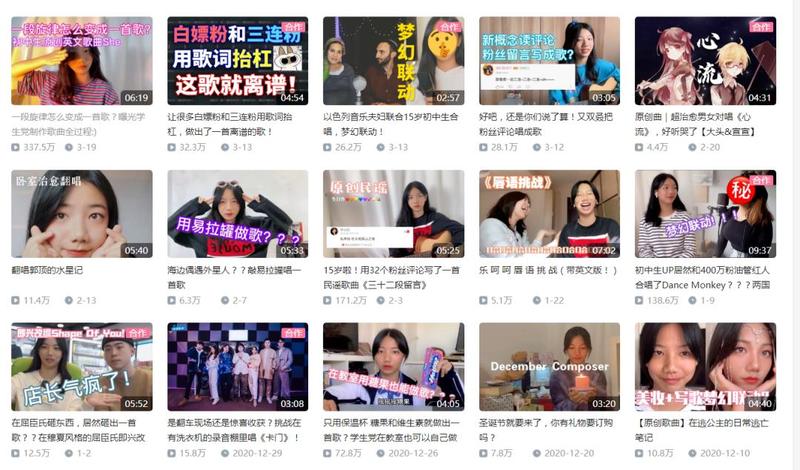Viewport: 800px width, 470px height.
Task: Play the 05:40 cover 翻唱郭顶的水星记
Action: pyautogui.click(x=81, y=213)
